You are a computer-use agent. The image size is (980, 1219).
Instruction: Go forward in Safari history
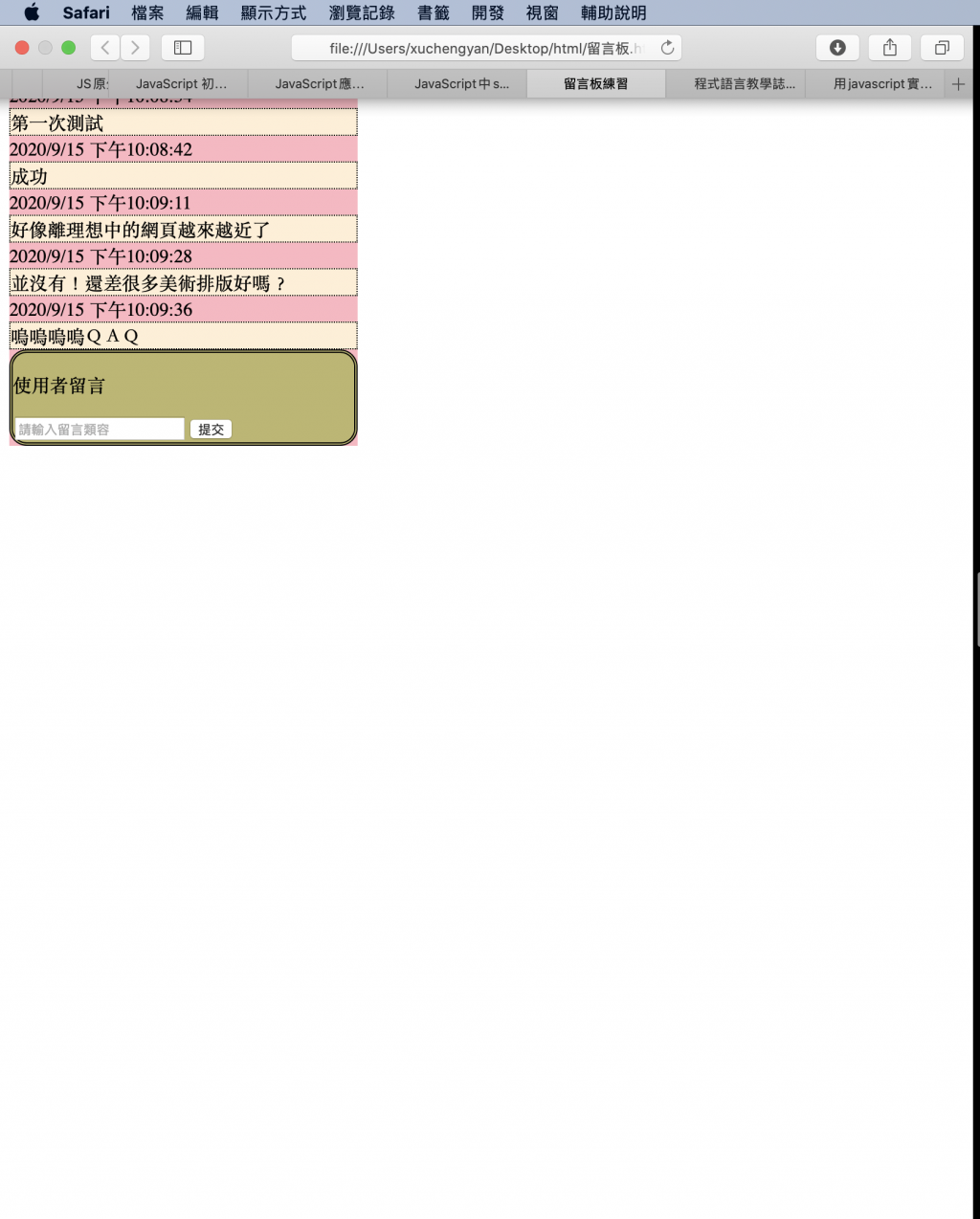pos(135,48)
